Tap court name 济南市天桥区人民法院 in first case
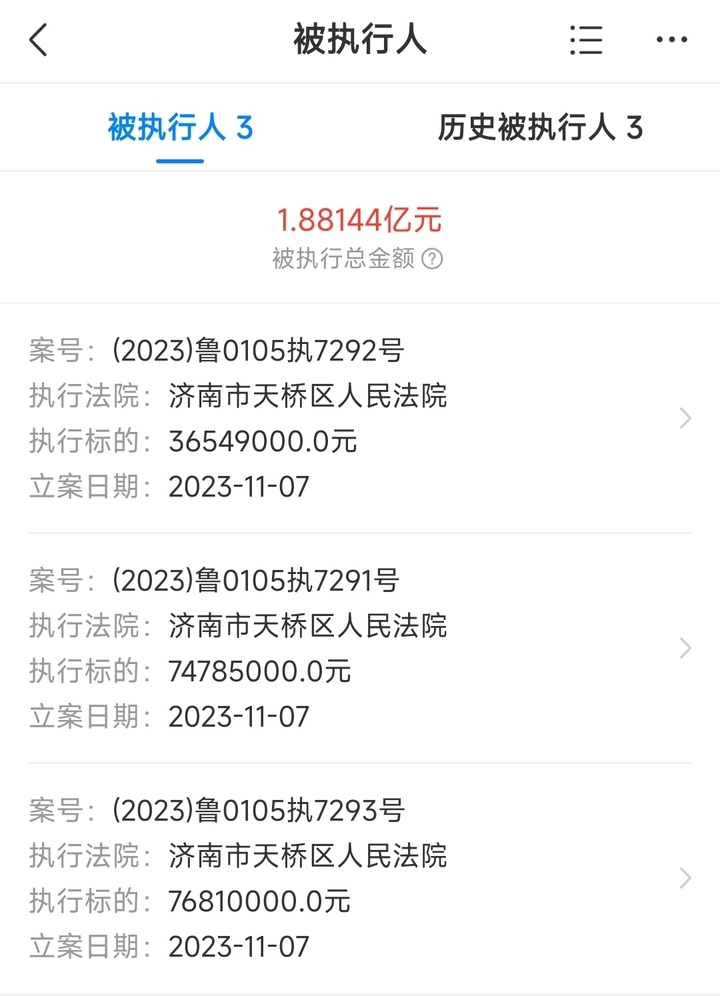Image resolution: width=720 pixels, height=996 pixels. [x=310, y=397]
